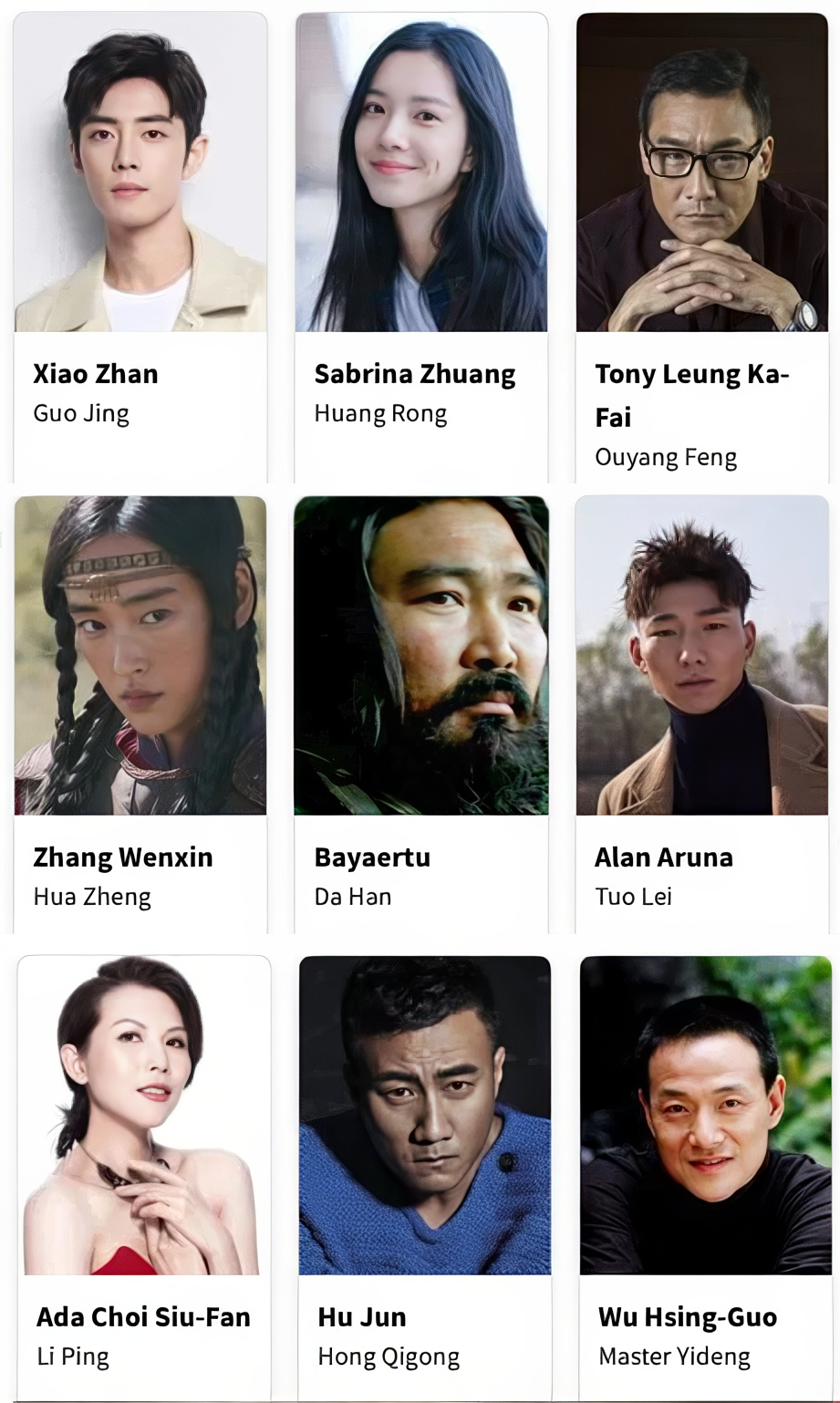Image resolution: width=840 pixels, height=1403 pixels.
Task: Open Xiao Zhan's cast card
Action: coord(140,247)
